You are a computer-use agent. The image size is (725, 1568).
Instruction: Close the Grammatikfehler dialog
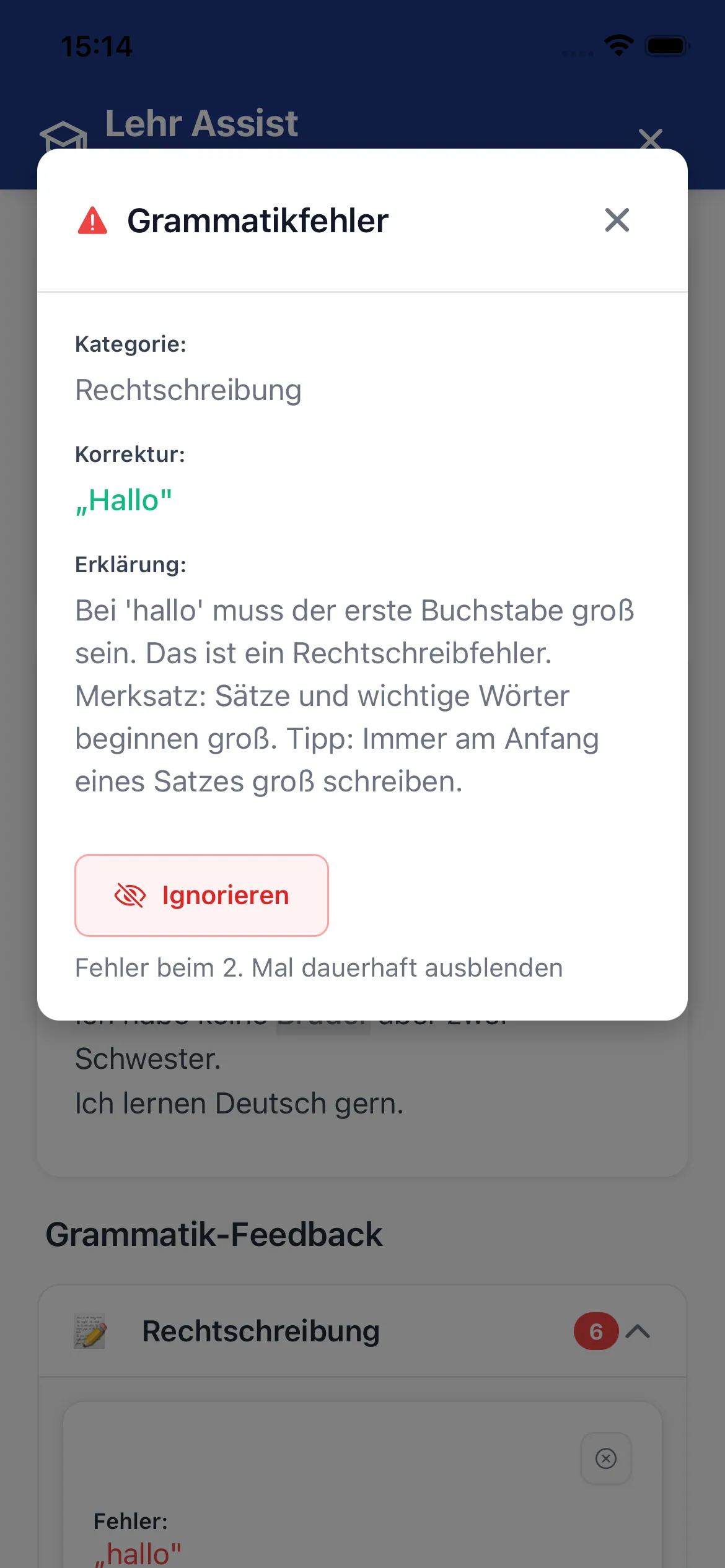(x=617, y=221)
